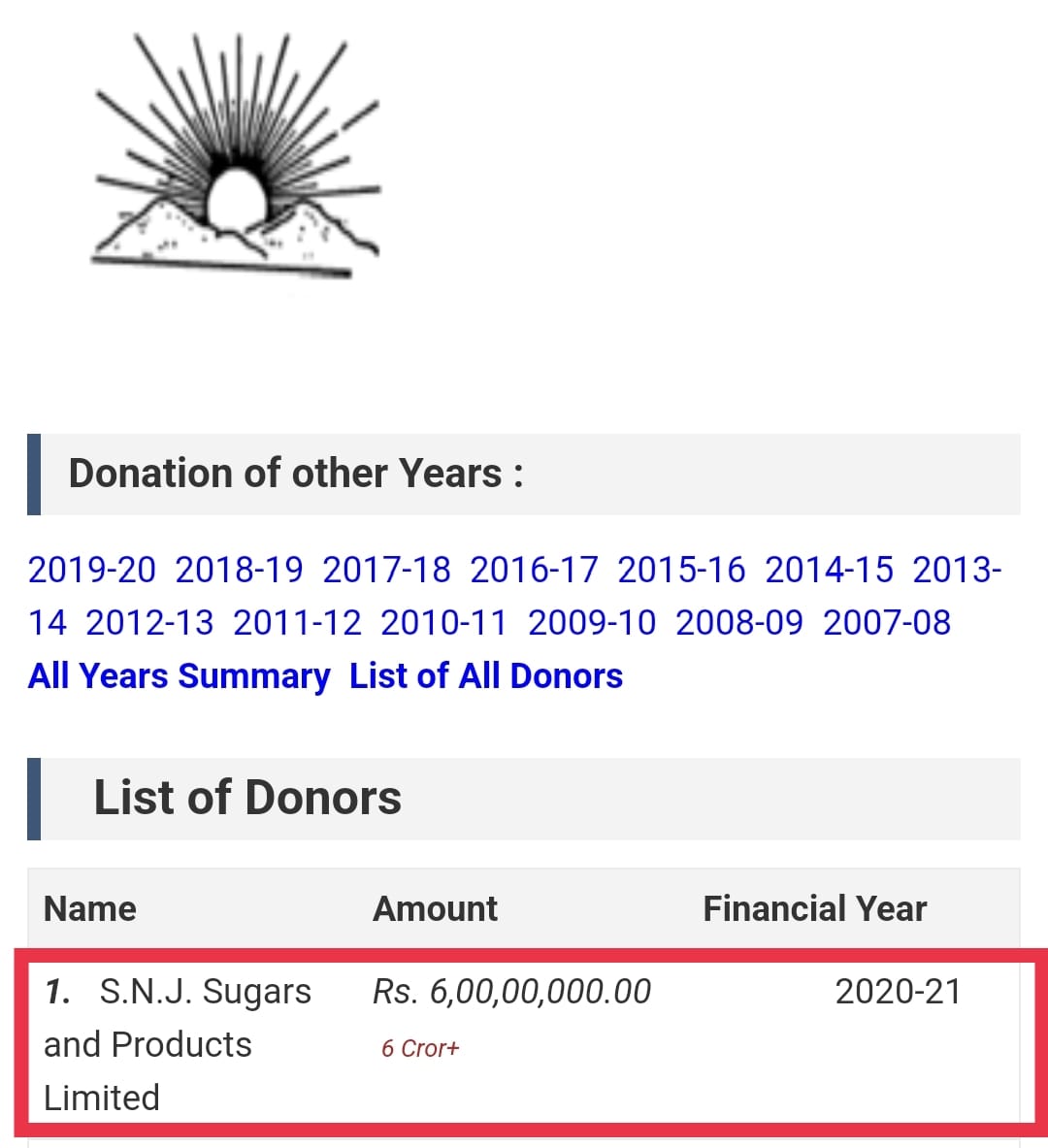The width and height of the screenshot is (1048, 1148).
Task: Tap the 2014-15 year link
Action: 829,570
